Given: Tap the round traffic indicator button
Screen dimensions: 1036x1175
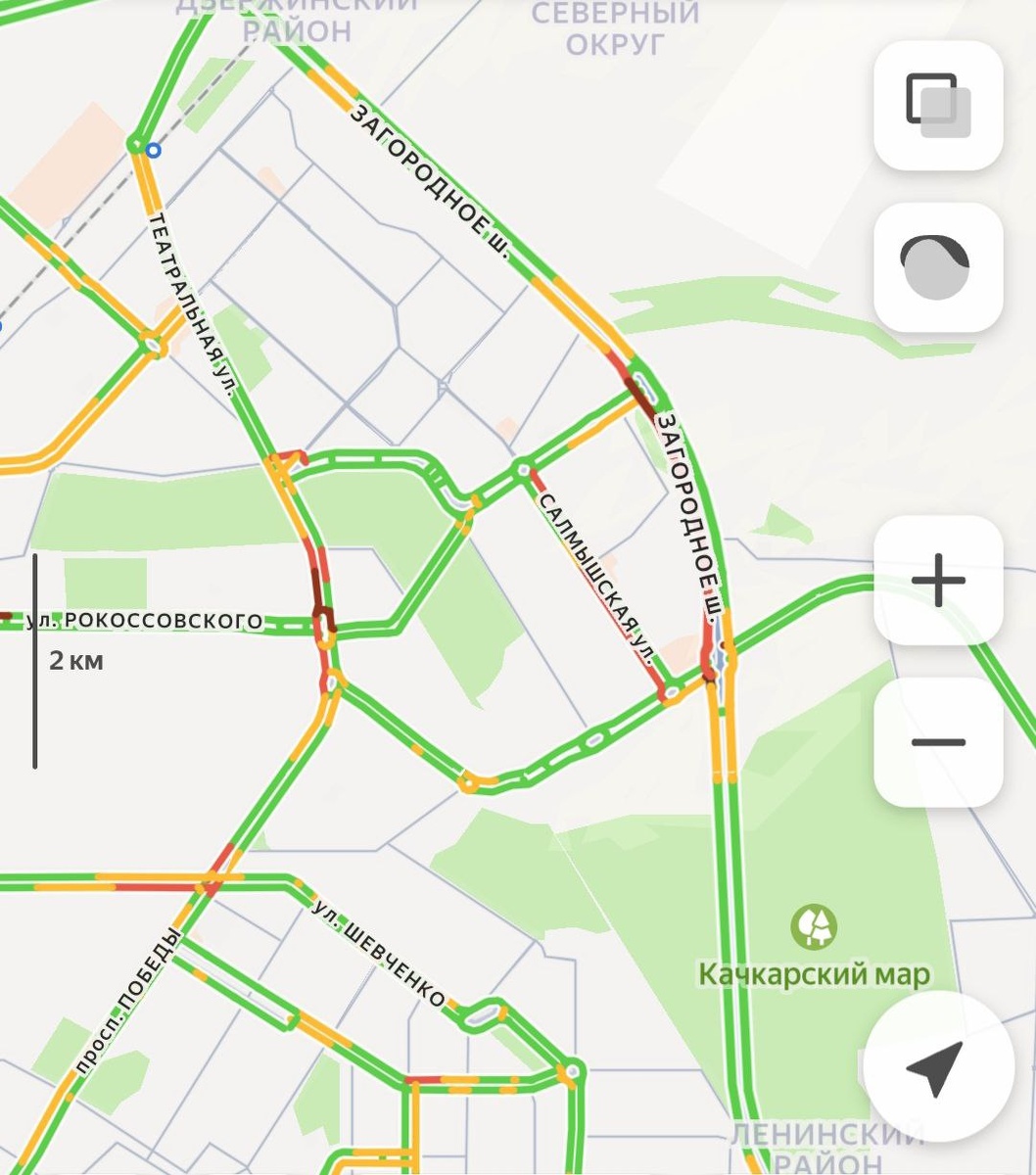Looking at the screenshot, I should click(x=937, y=267).
